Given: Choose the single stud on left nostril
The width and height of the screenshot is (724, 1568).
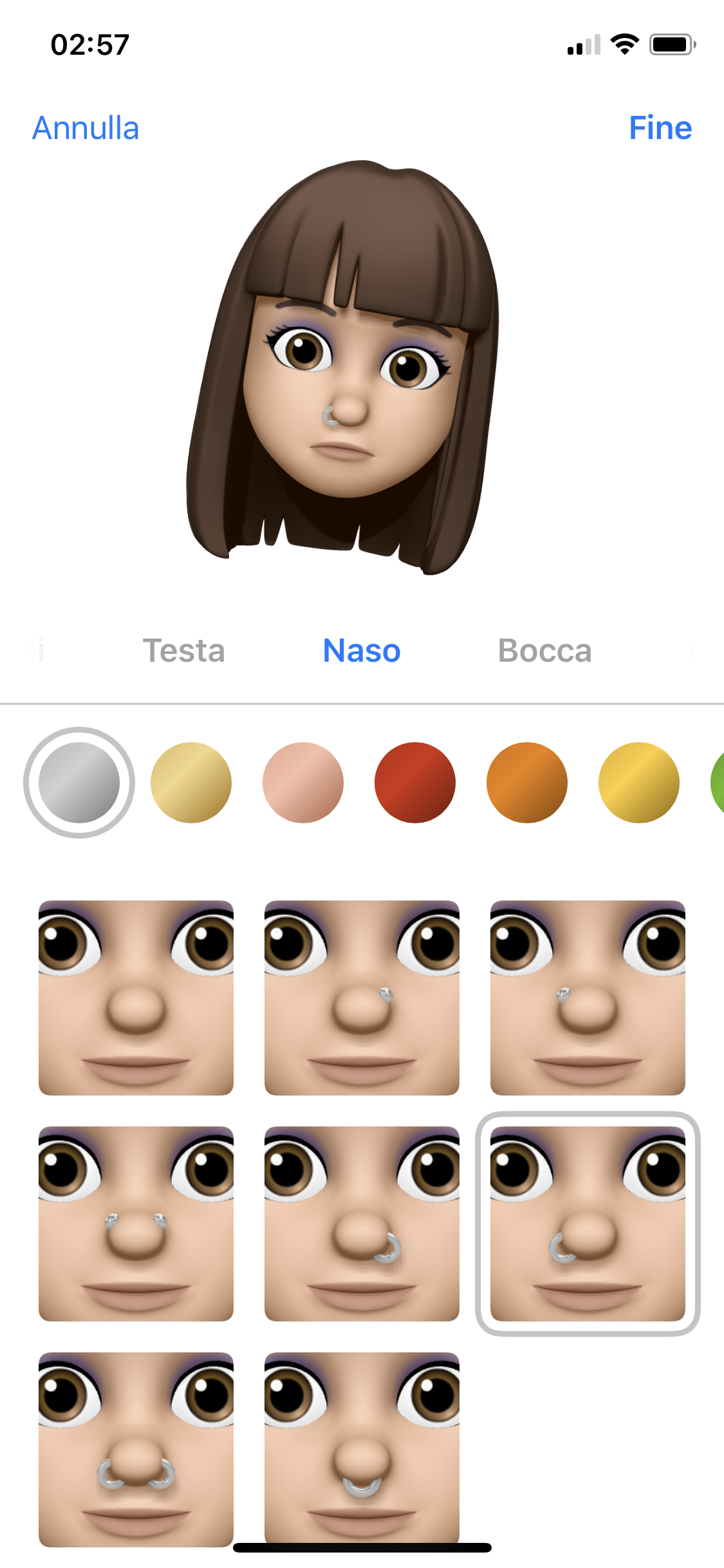Looking at the screenshot, I should tap(588, 998).
